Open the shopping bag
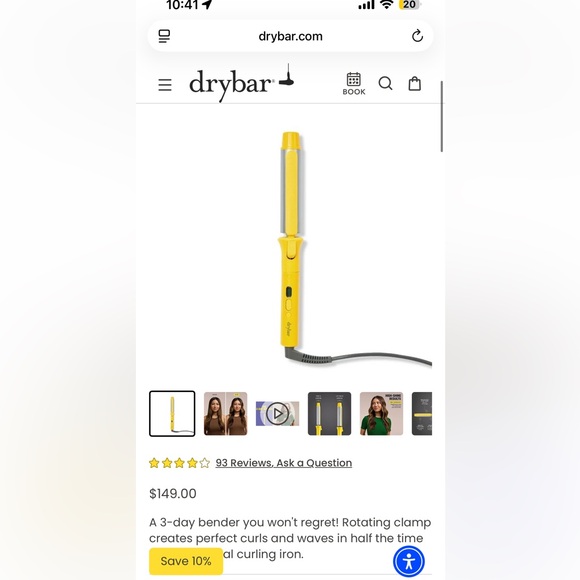This screenshot has height=580, width=580. coord(415,84)
